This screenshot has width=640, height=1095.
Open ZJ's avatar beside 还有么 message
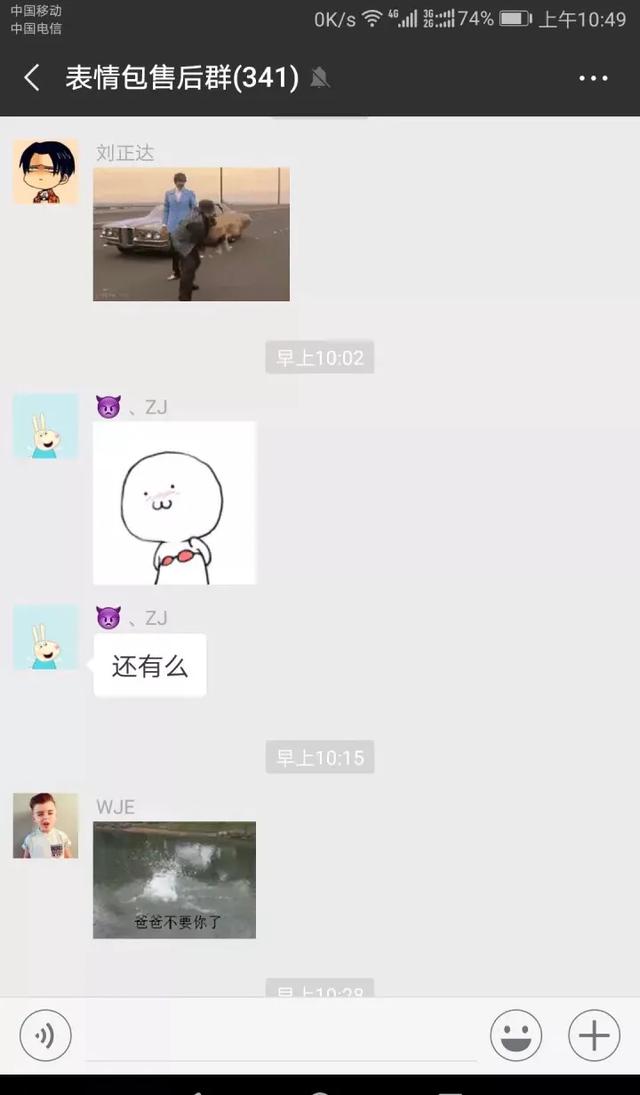[x=45, y=637]
